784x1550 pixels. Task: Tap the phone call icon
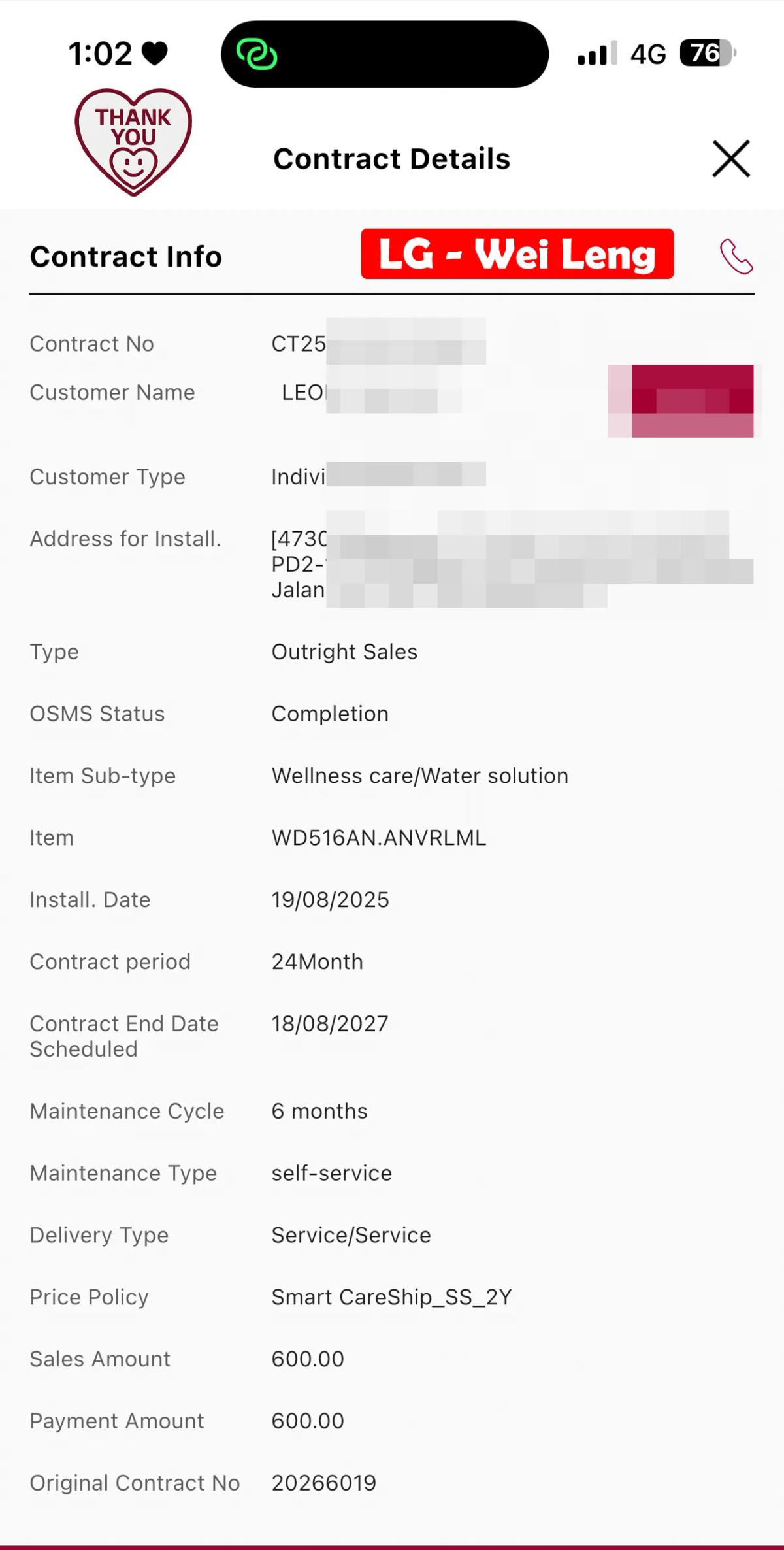tap(736, 256)
